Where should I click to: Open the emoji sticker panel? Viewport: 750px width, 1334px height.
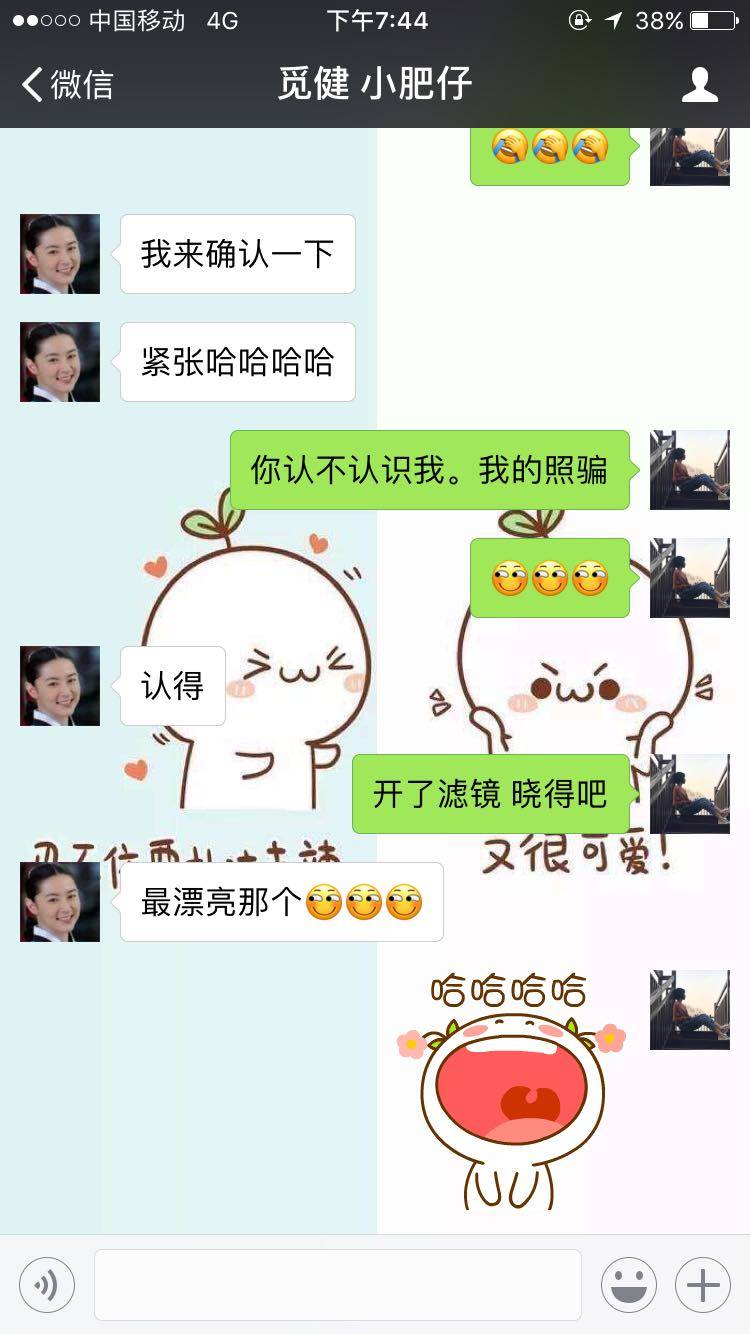tap(628, 1285)
